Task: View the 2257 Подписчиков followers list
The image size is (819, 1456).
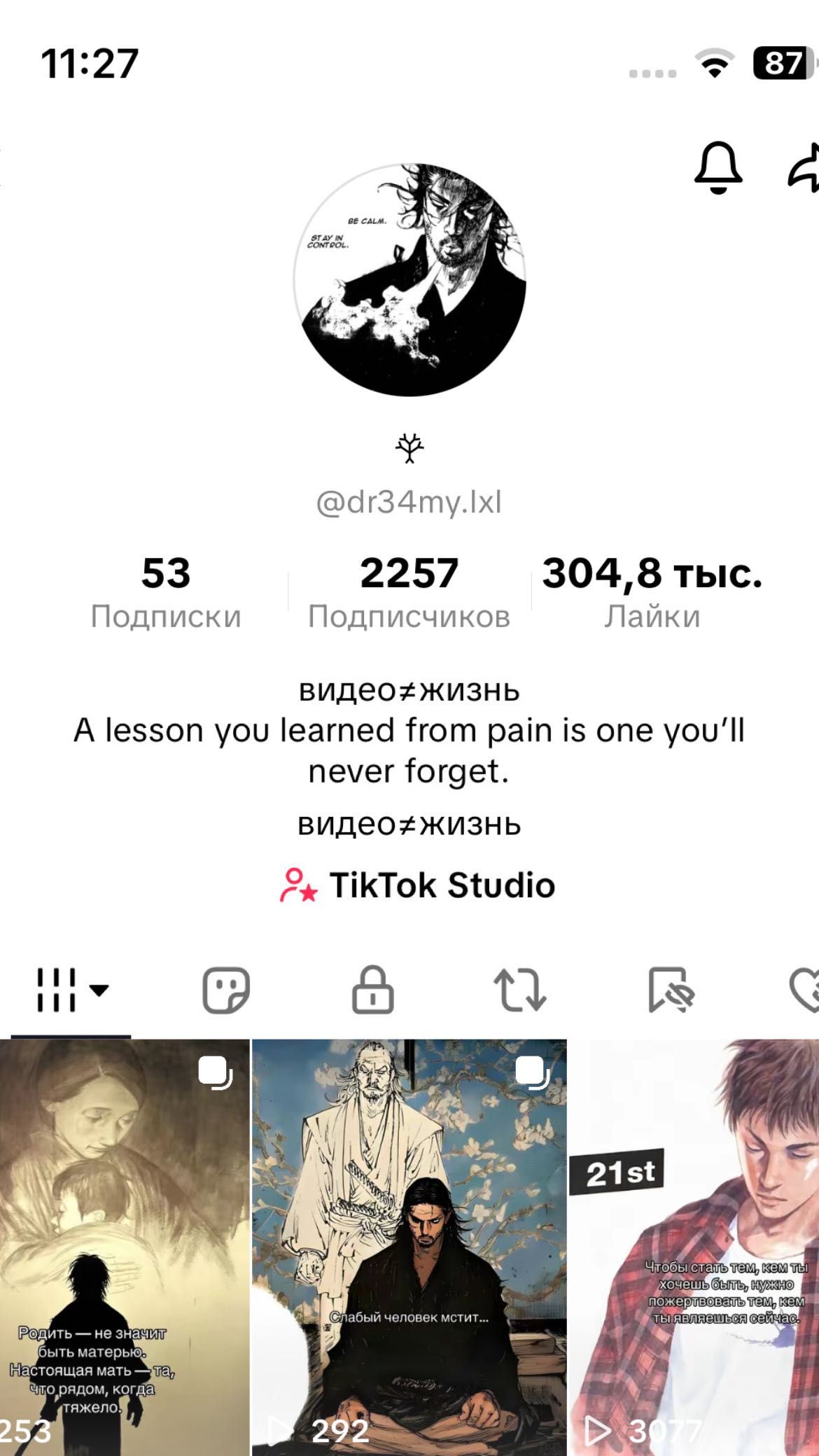Action: click(x=409, y=591)
